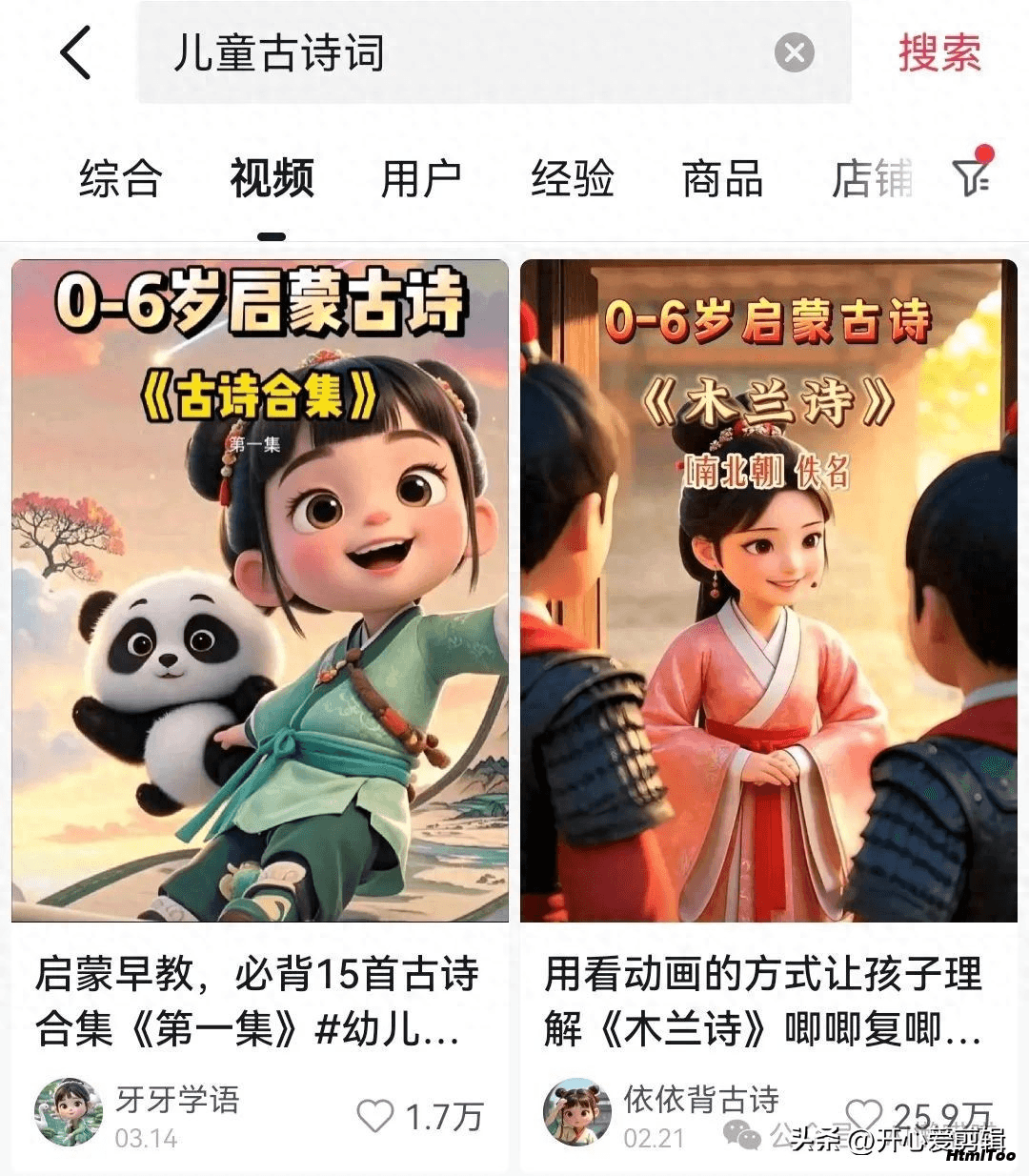1029x1176 pixels.
Task: Open the 《木兰诗》 video card
Action: [x=768, y=591]
